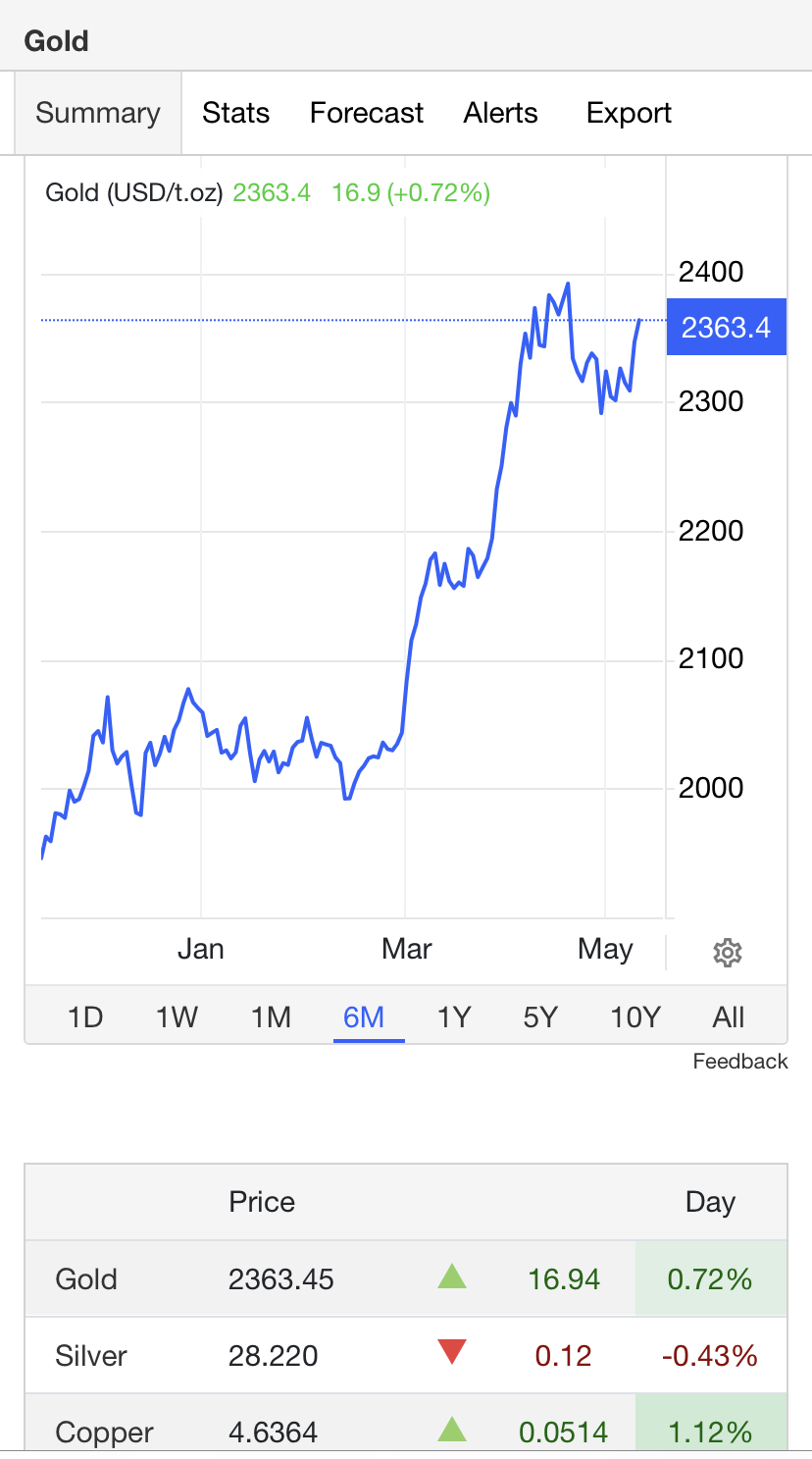Open the chart settings gear
Image resolution: width=812 pixels, height=1459 pixels.
(727, 952)
